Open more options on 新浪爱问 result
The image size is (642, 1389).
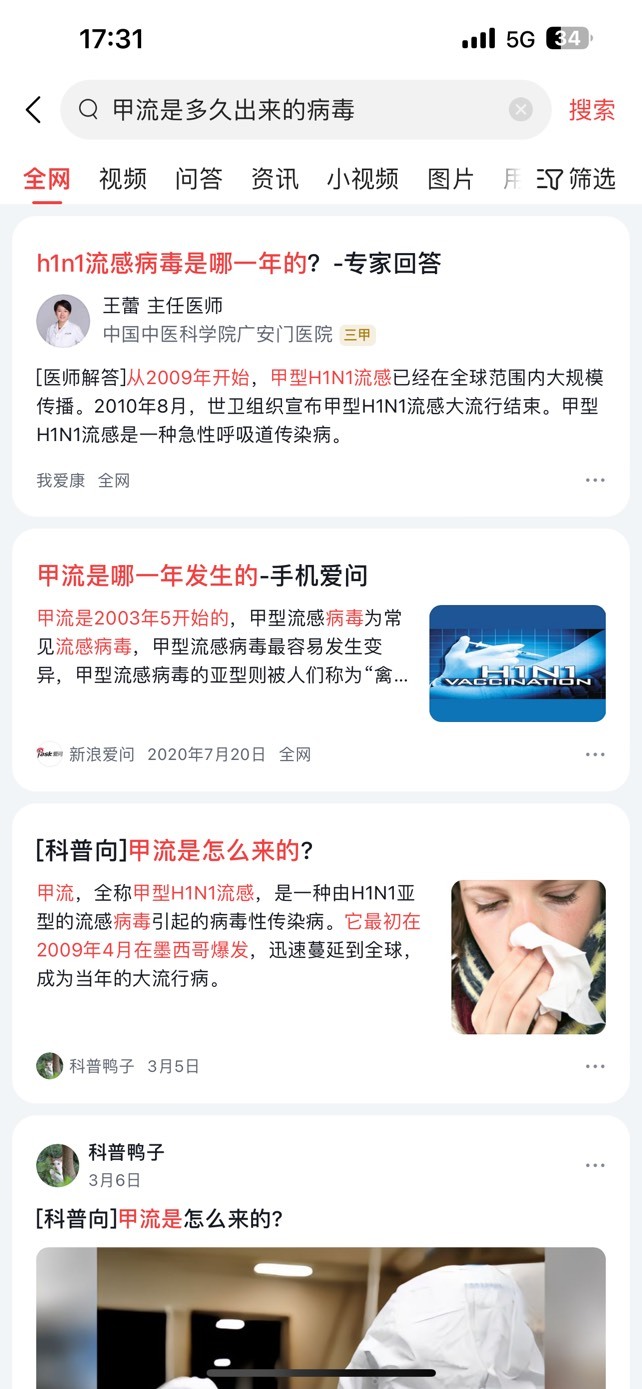click(595, 754)
